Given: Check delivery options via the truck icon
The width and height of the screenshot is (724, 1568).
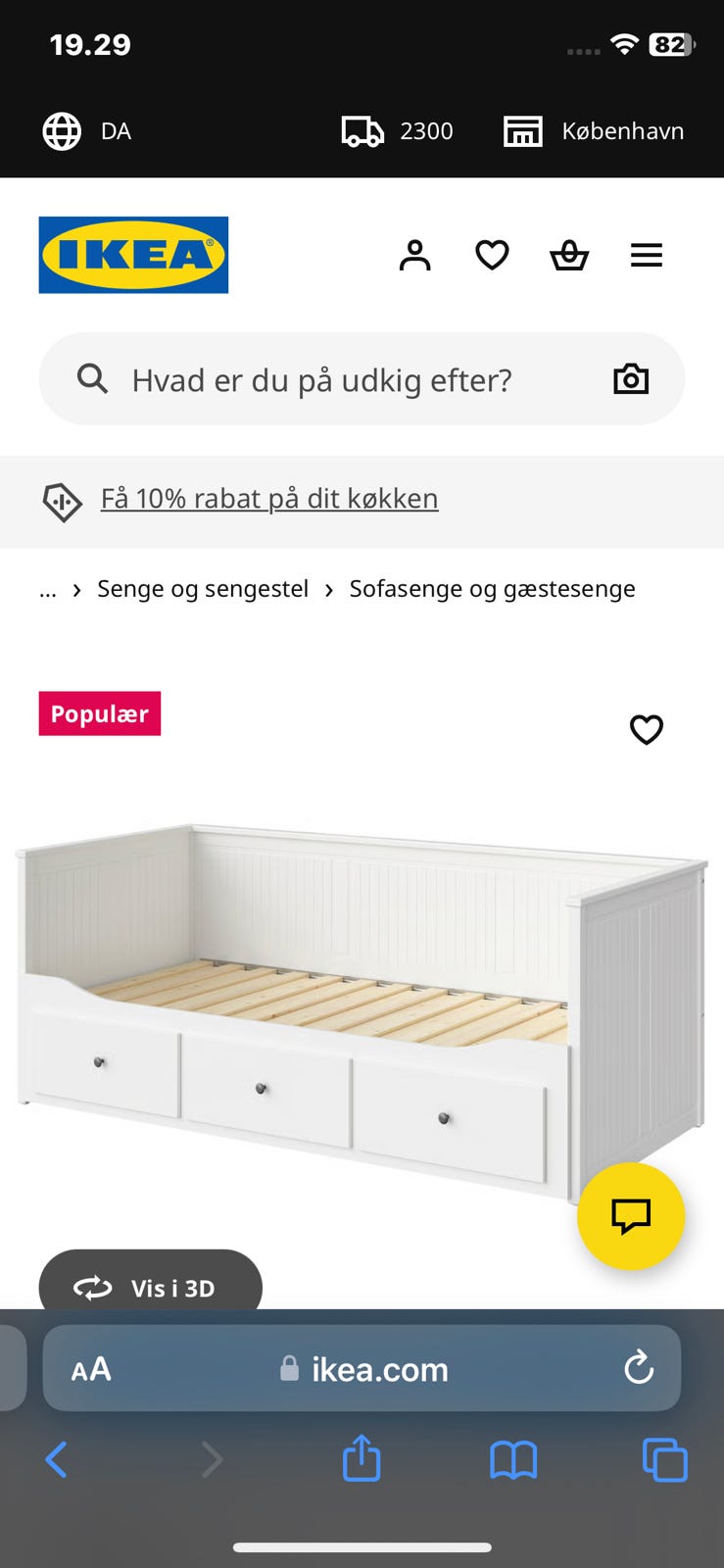Looking at the screenshot, I should tap(361, 130).
